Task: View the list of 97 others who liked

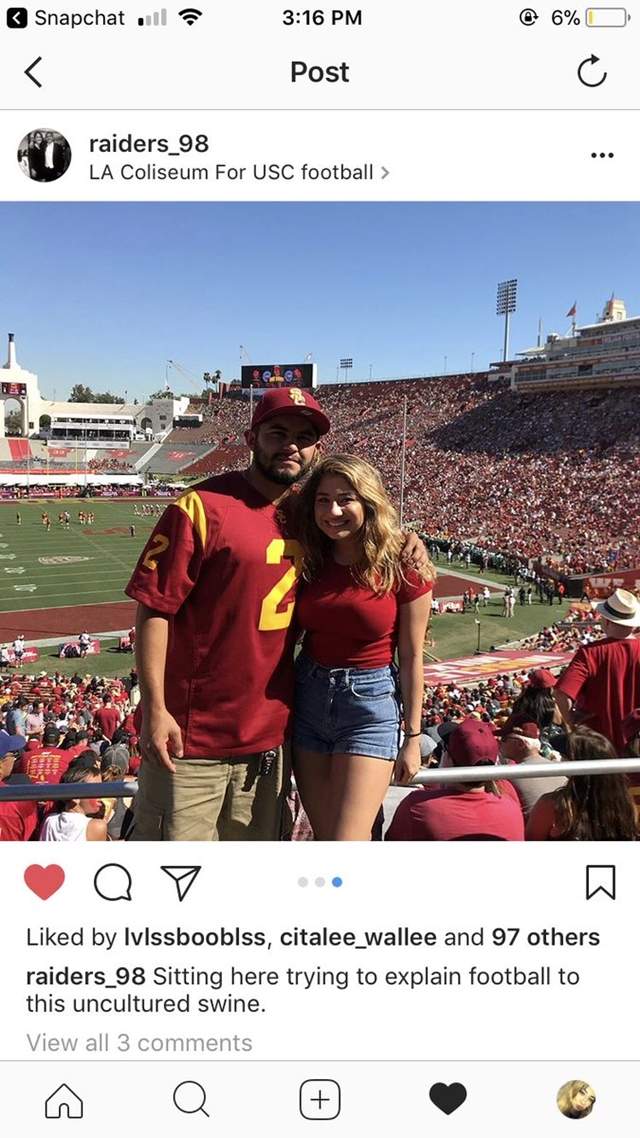Action: [546, 937]
